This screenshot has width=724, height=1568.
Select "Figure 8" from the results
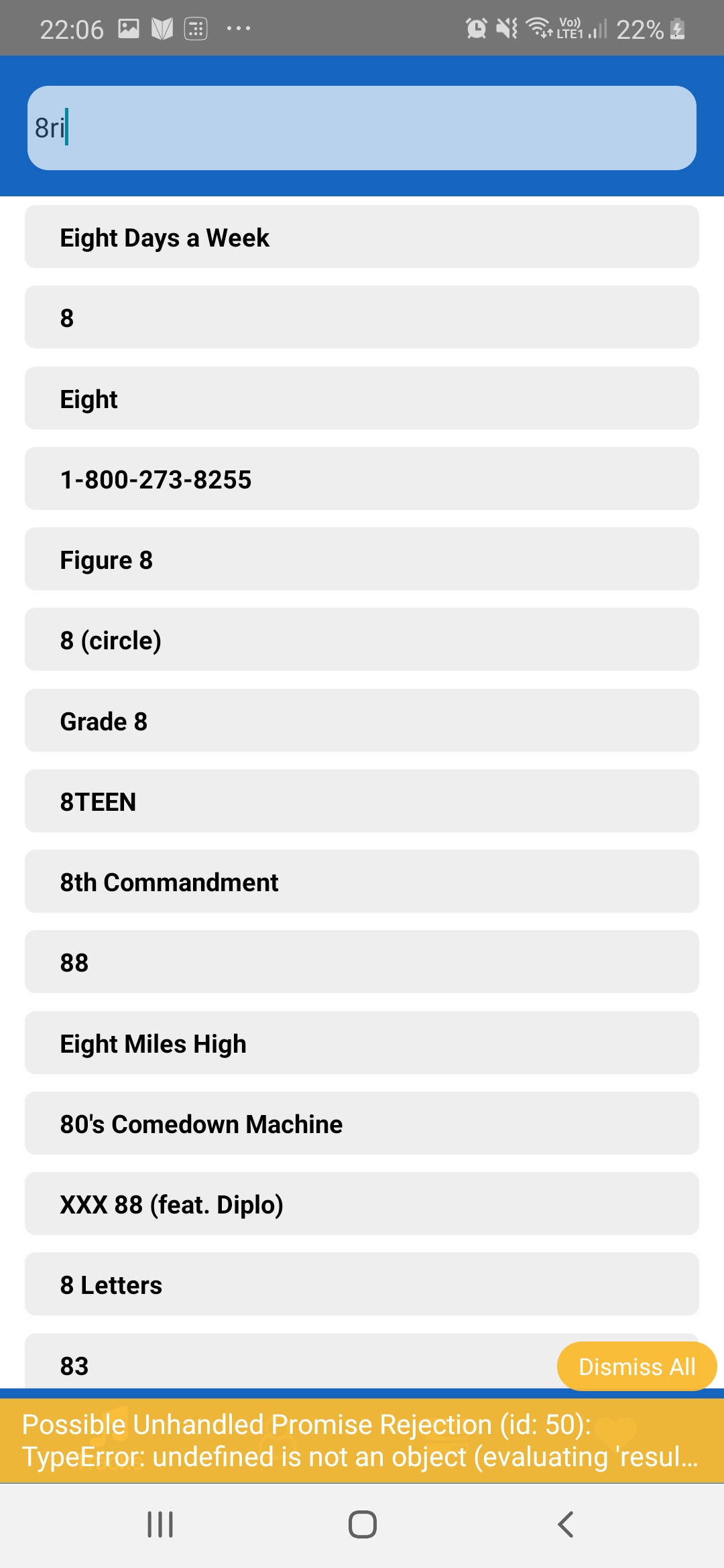[x=362, y=560]
